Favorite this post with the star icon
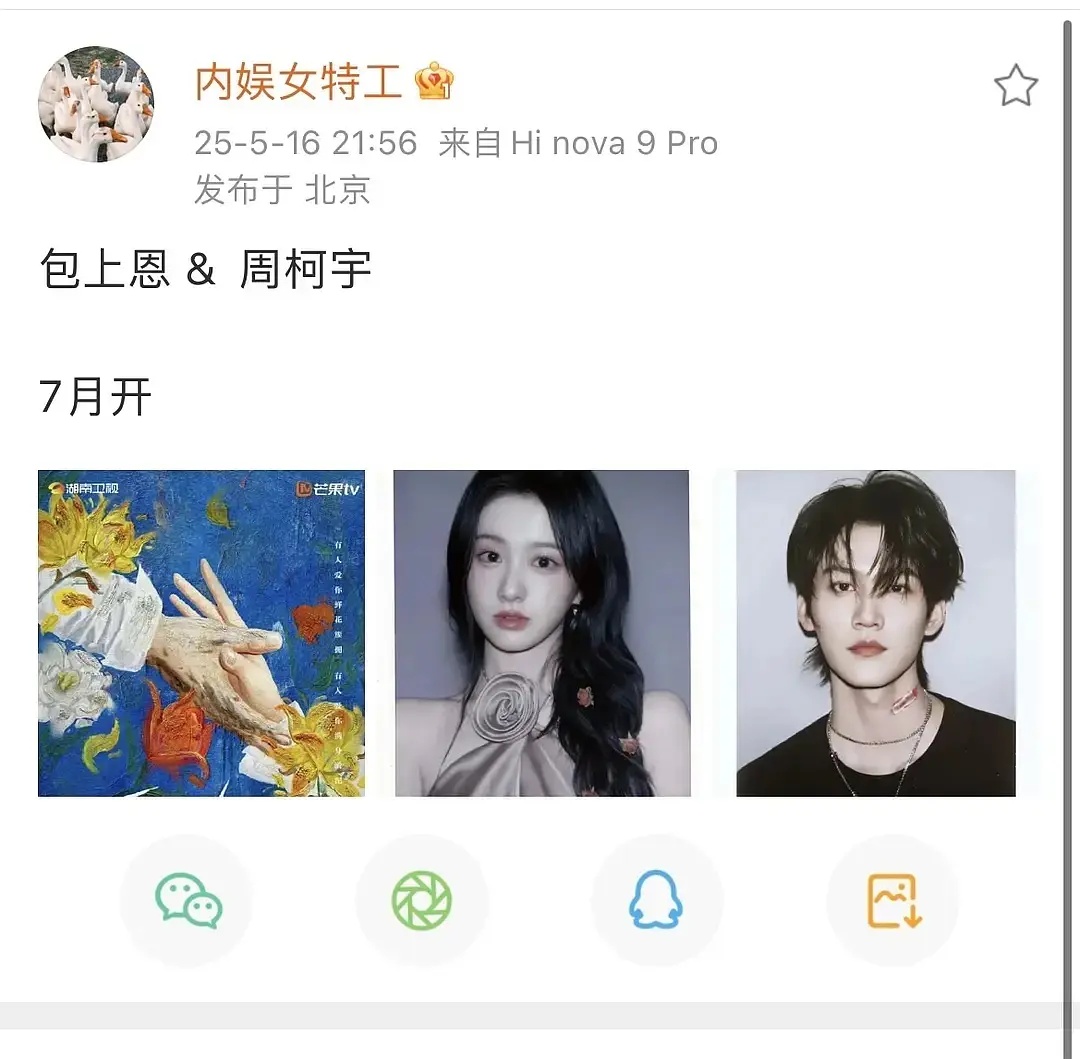1080x1059 pixels. tap(1015, 87)
